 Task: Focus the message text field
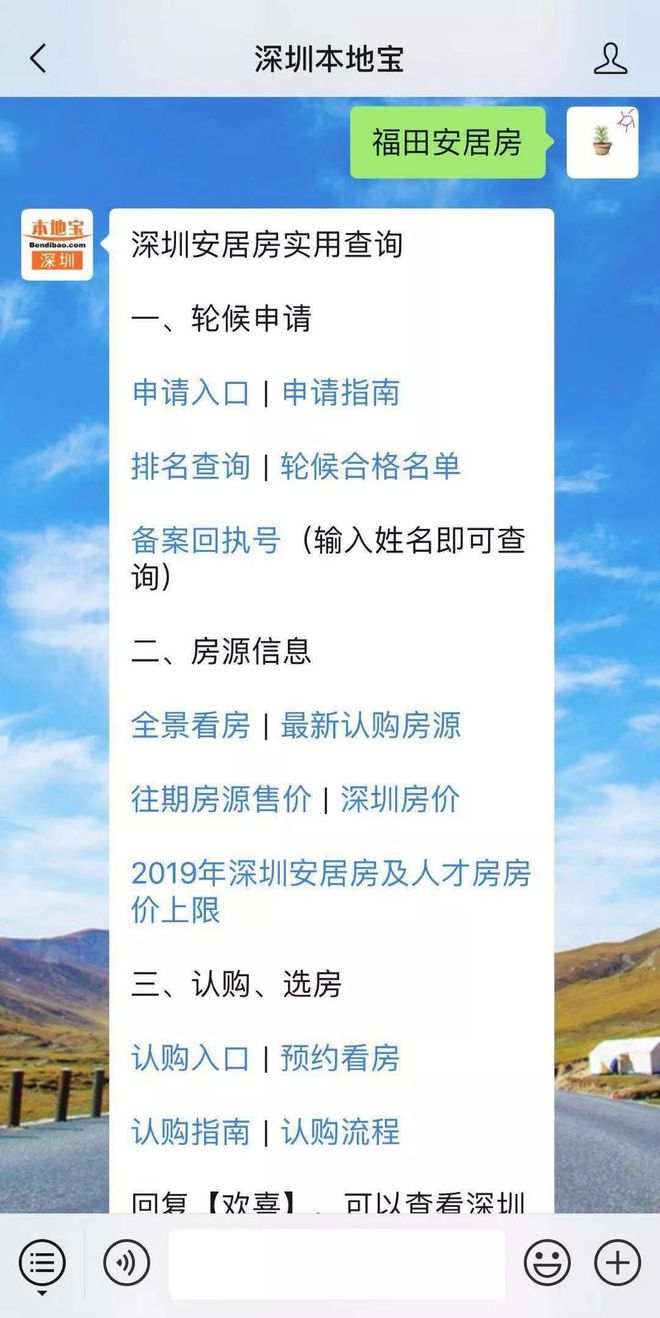[336, 1264]
